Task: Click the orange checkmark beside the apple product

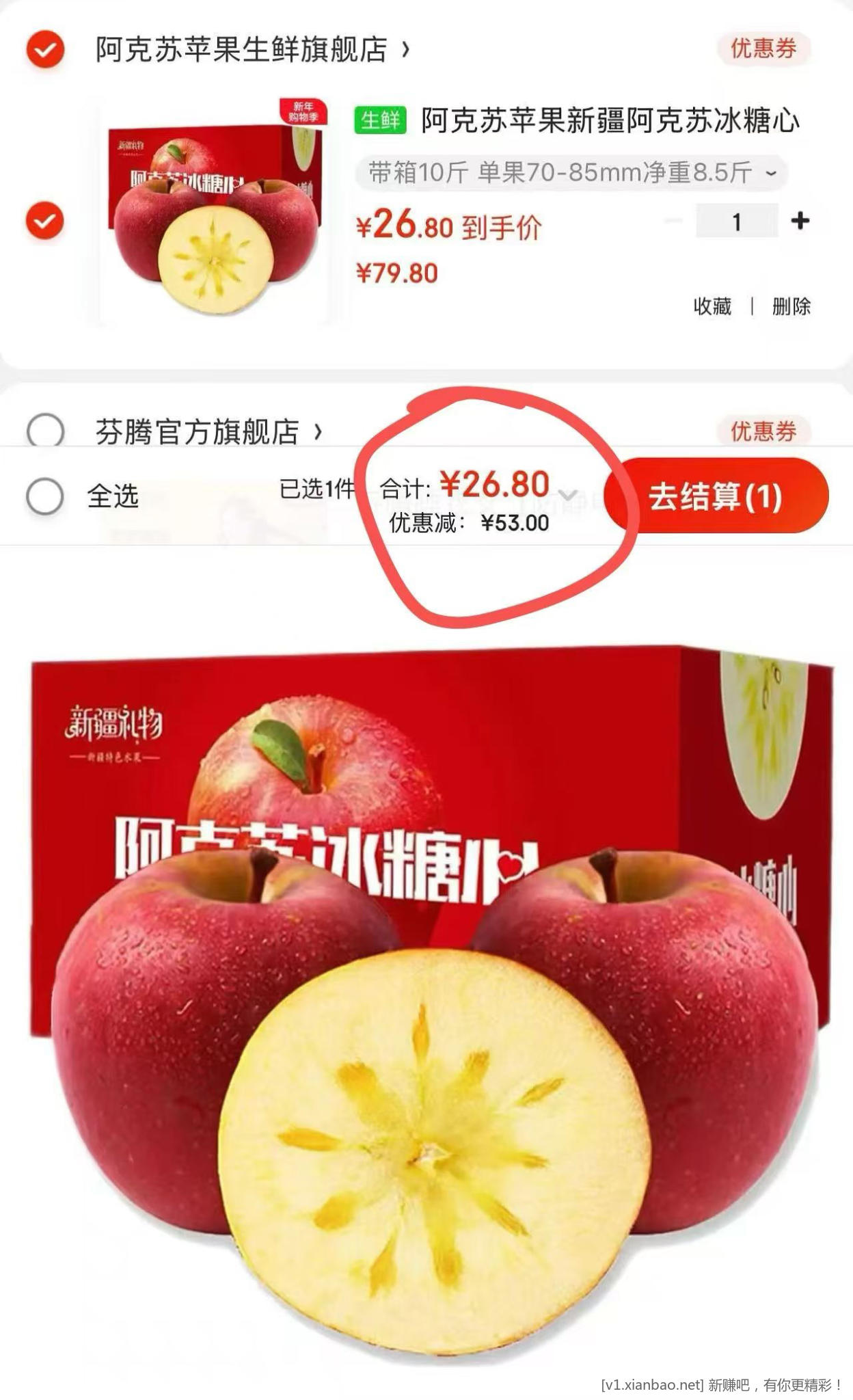Action: (x=44, y=220)
